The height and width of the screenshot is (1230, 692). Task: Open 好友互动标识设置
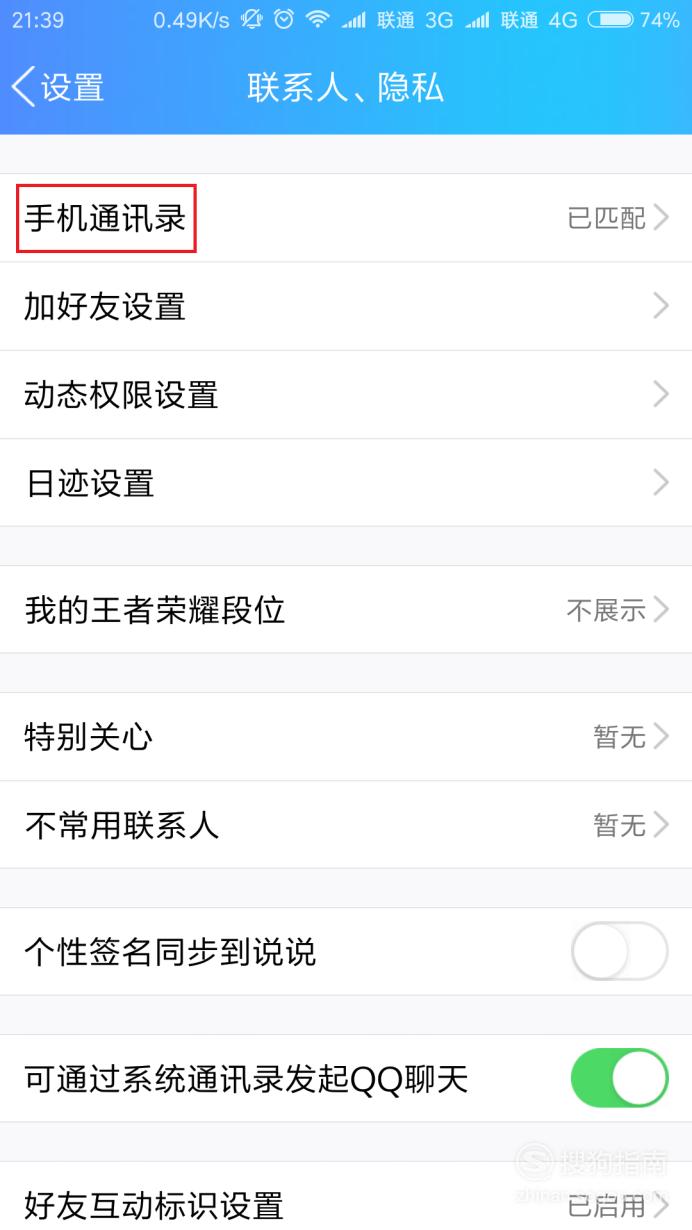coord(346,1196)
